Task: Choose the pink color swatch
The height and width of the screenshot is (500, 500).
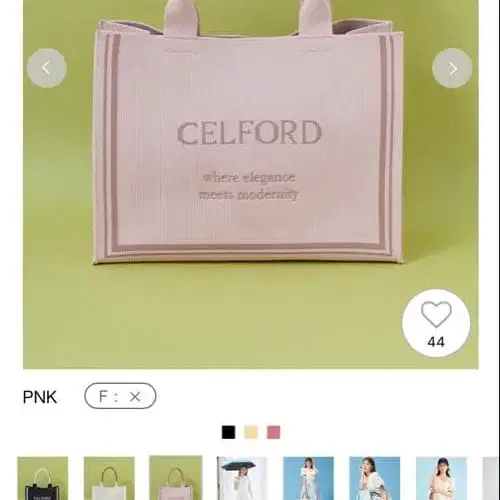Action: coord(273,432)
